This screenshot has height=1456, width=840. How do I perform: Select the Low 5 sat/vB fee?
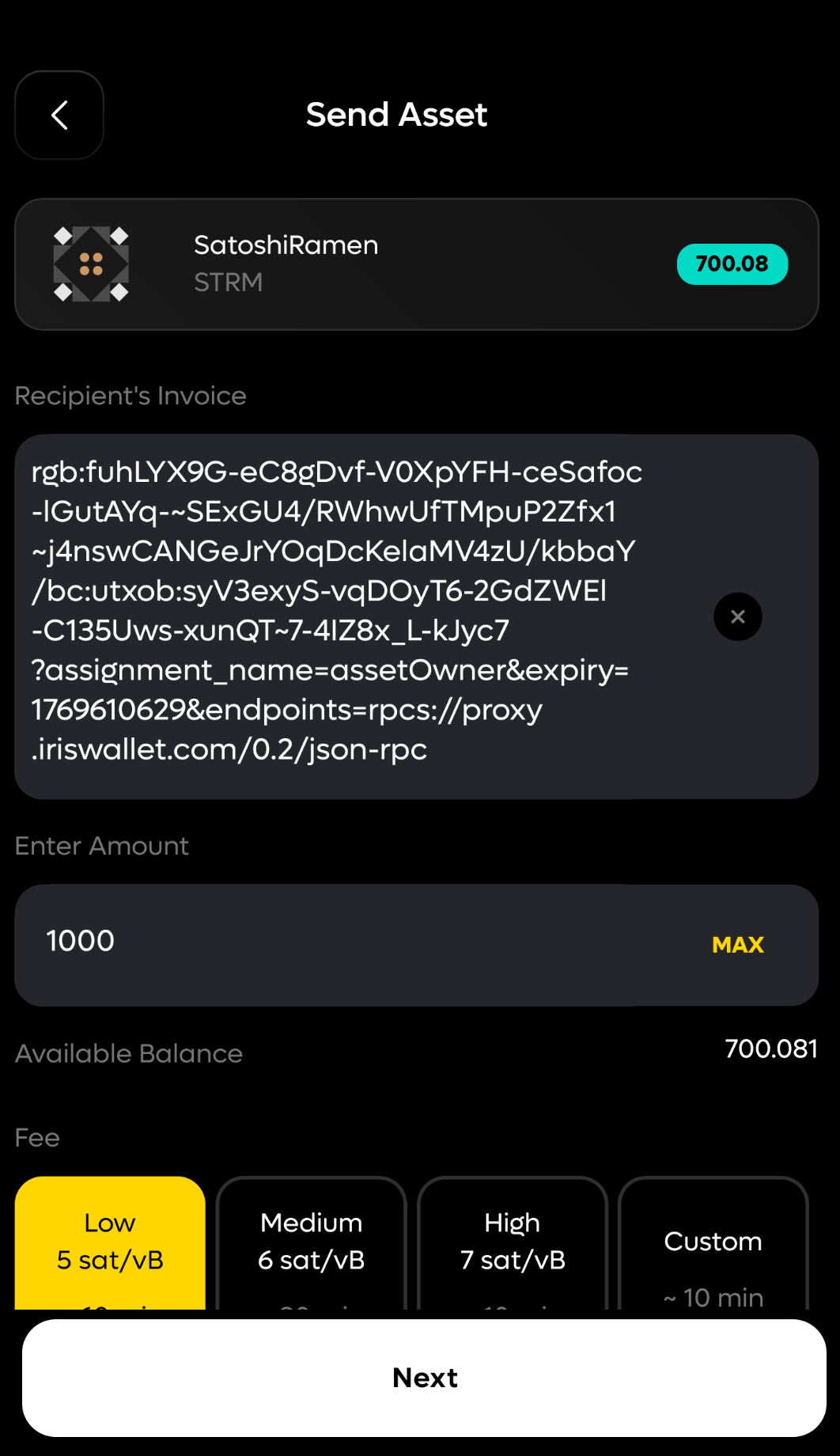pos(110,1241)
